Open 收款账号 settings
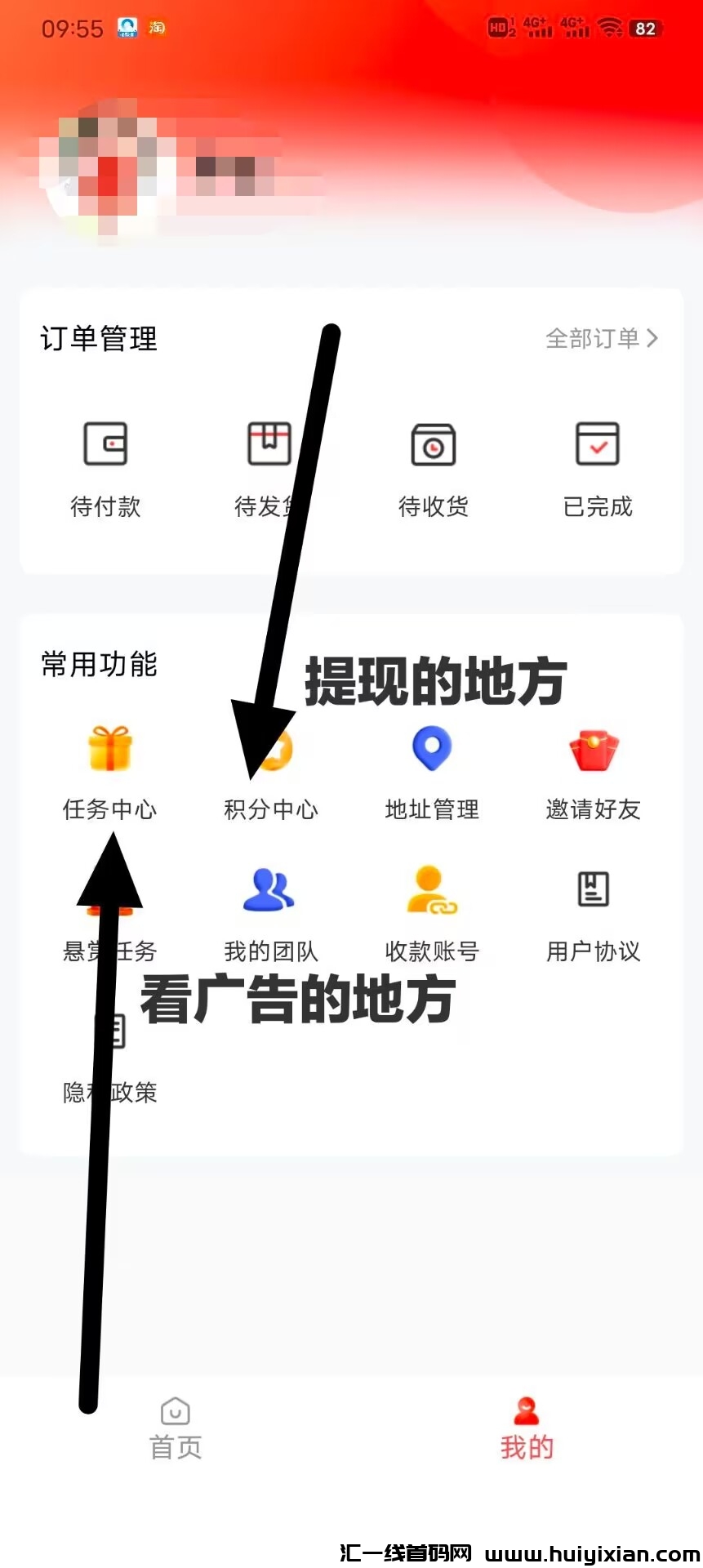This screenshot has height=1568, width=703. (x=432, y=913)
